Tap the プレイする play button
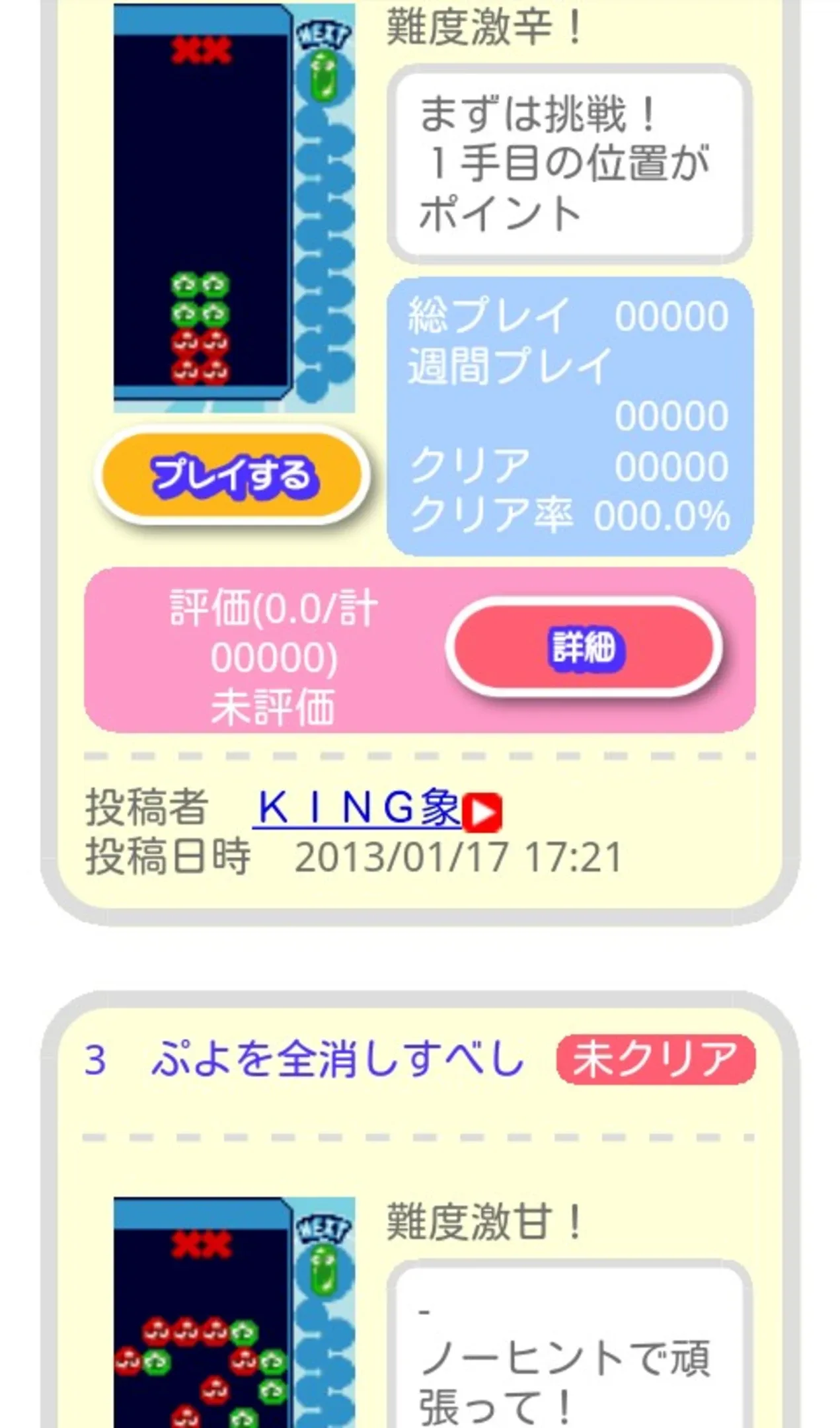The image size is (840, 1428). [x=231, y=476]
